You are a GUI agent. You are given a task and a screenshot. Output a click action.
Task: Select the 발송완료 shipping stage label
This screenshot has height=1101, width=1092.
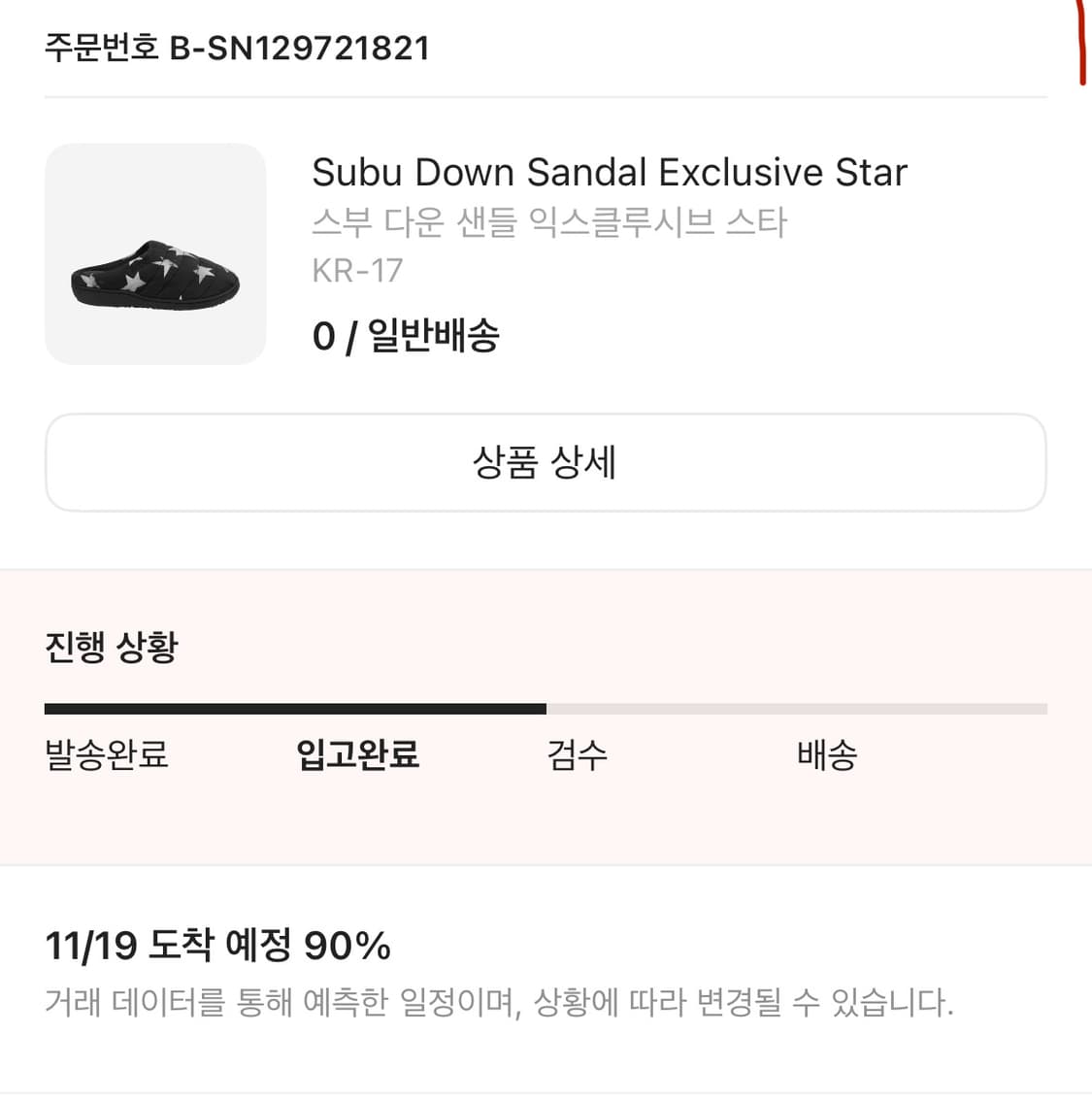[107, 755]
